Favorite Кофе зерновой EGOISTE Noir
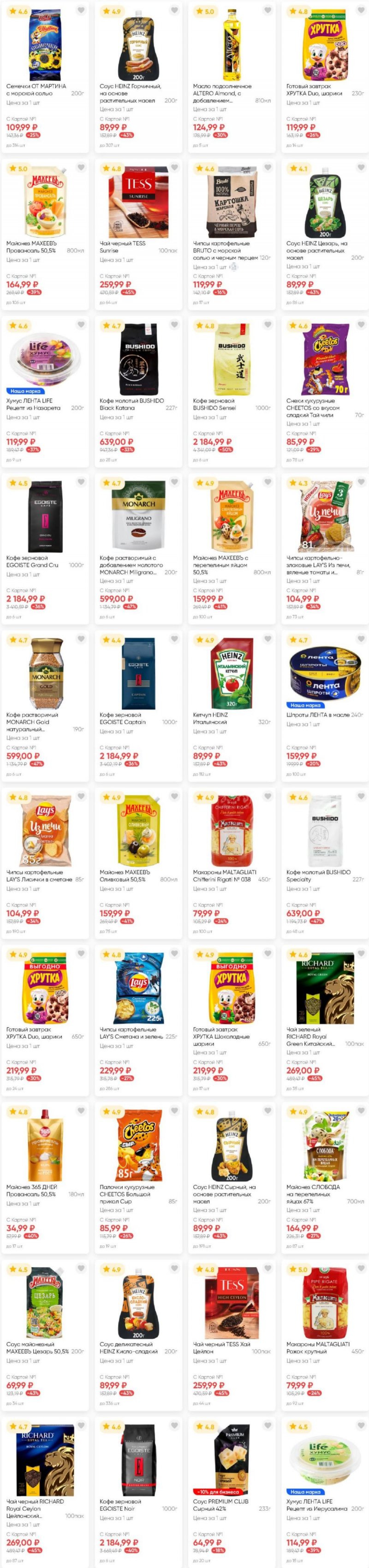This screenshot has width=369, height=1568. coord(174,1426)
